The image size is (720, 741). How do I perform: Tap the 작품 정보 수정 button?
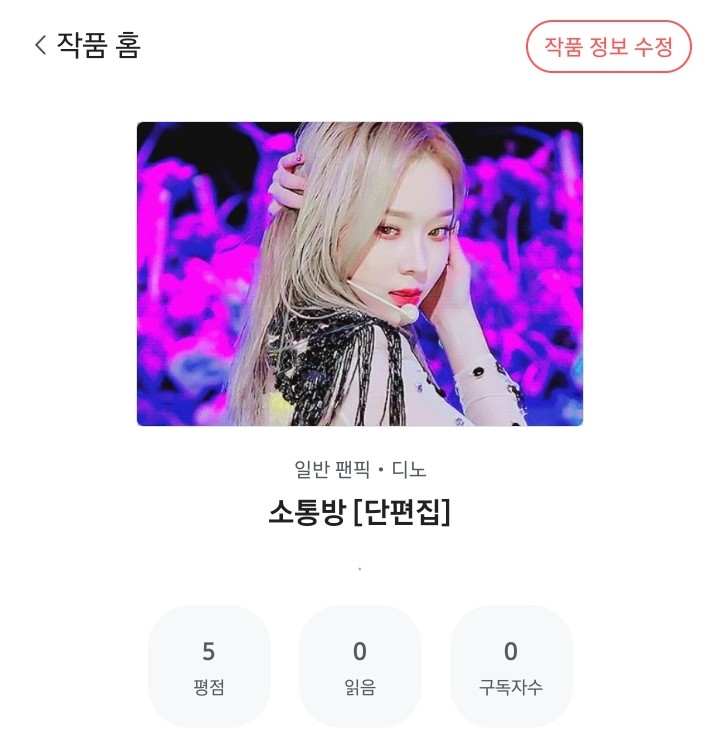click(x=608, y=46)
